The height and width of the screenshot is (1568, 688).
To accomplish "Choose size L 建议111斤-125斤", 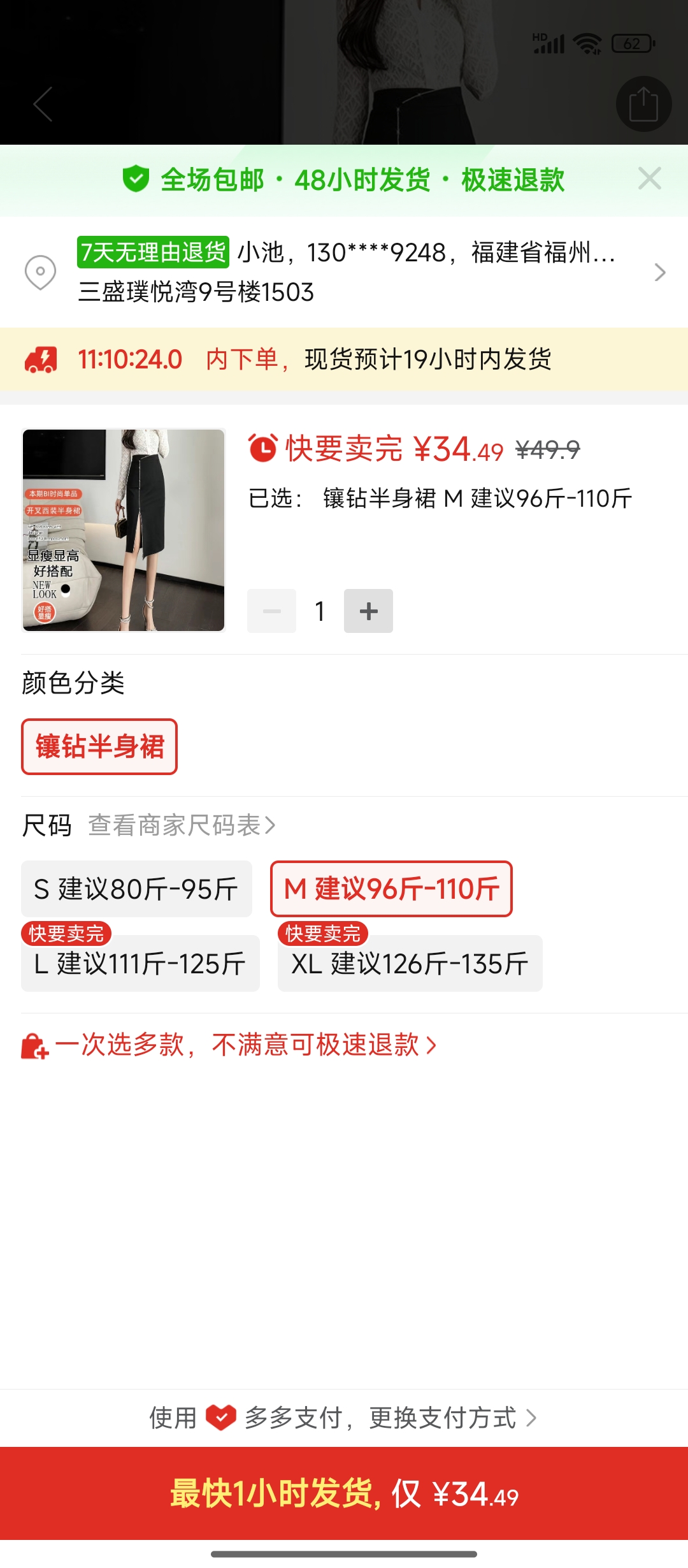I will [x=140, y=964].
